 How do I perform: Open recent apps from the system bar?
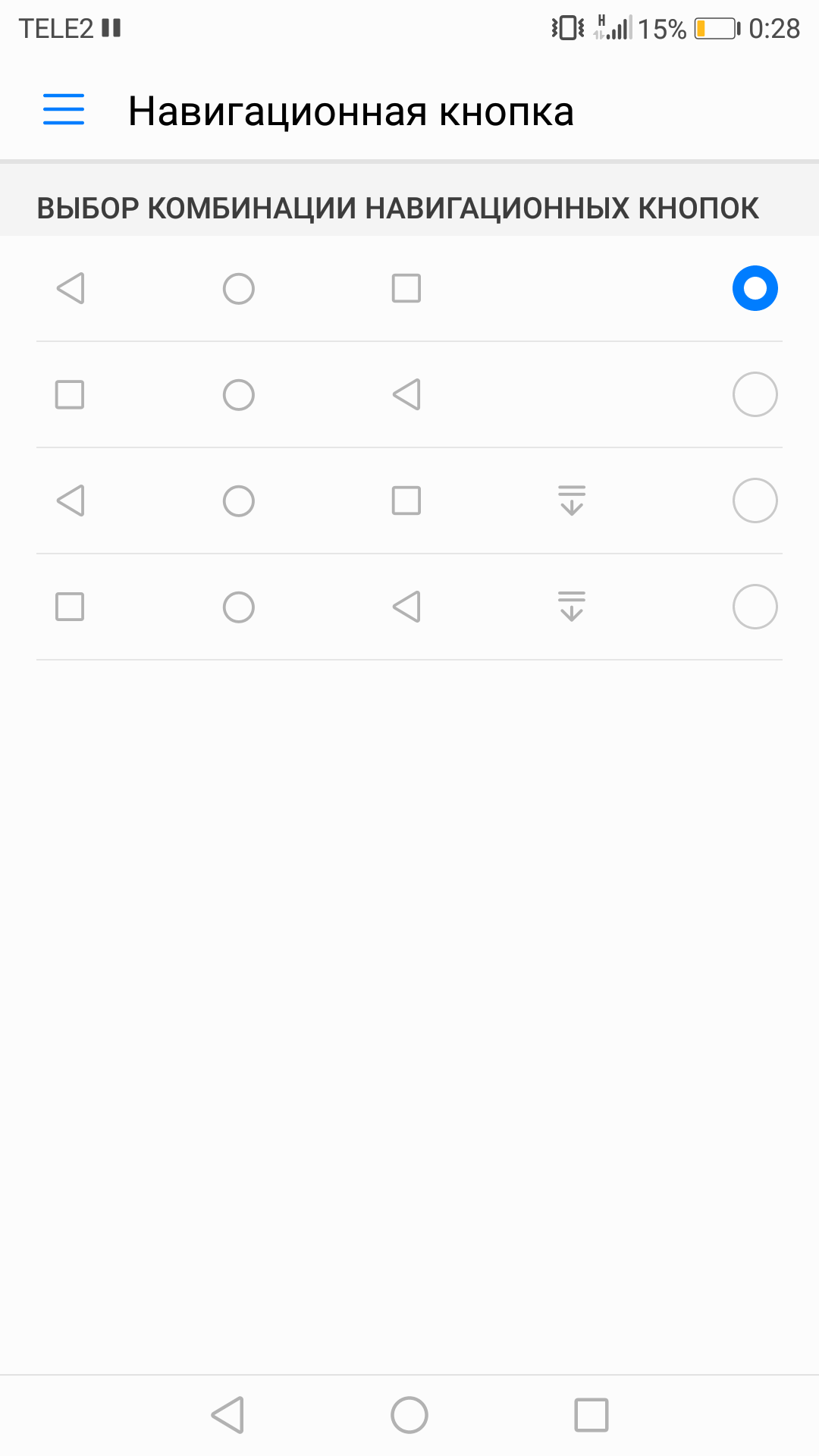point(591,1415)
